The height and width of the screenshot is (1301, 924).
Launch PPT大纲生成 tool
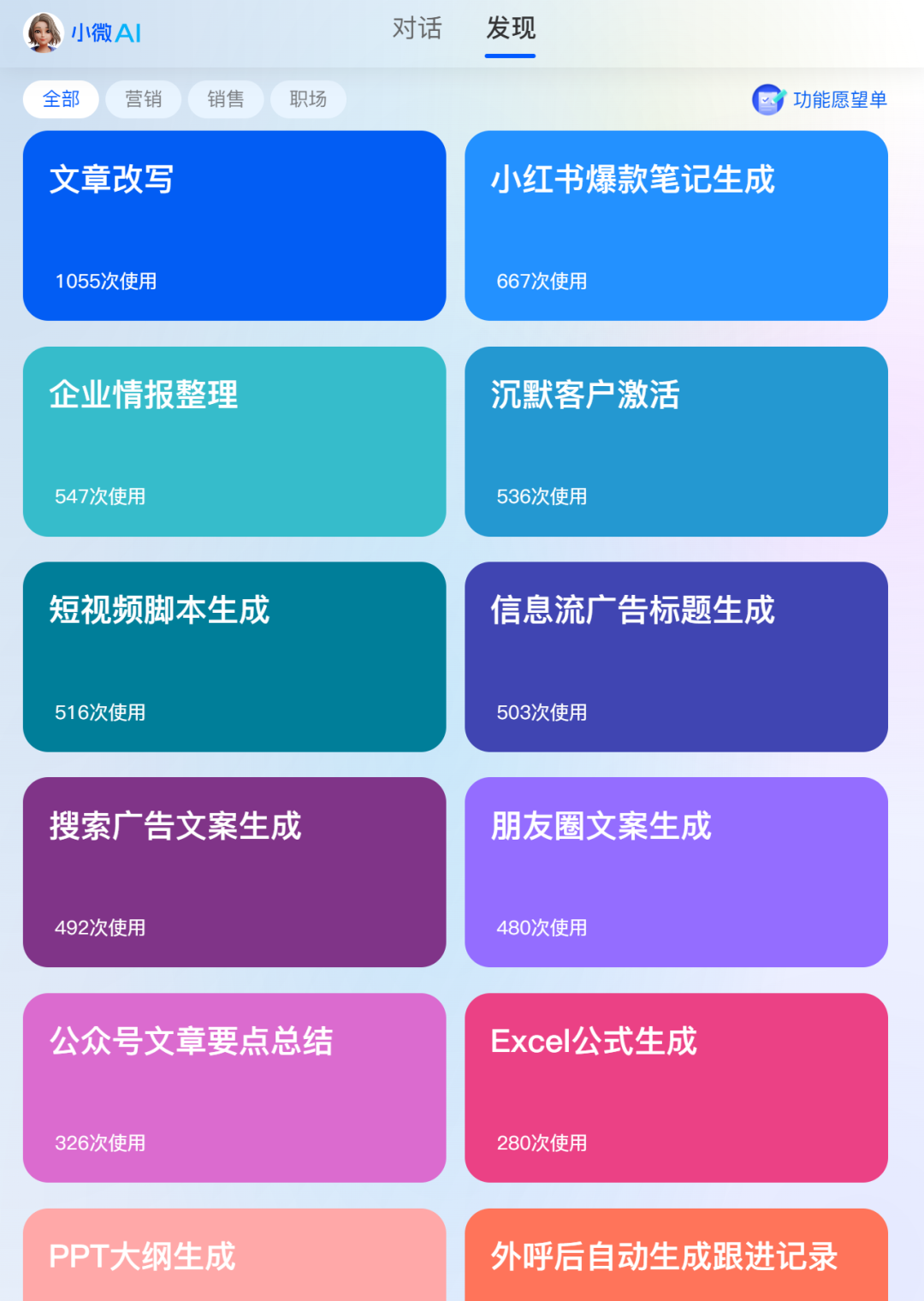tap(234, 1256)
